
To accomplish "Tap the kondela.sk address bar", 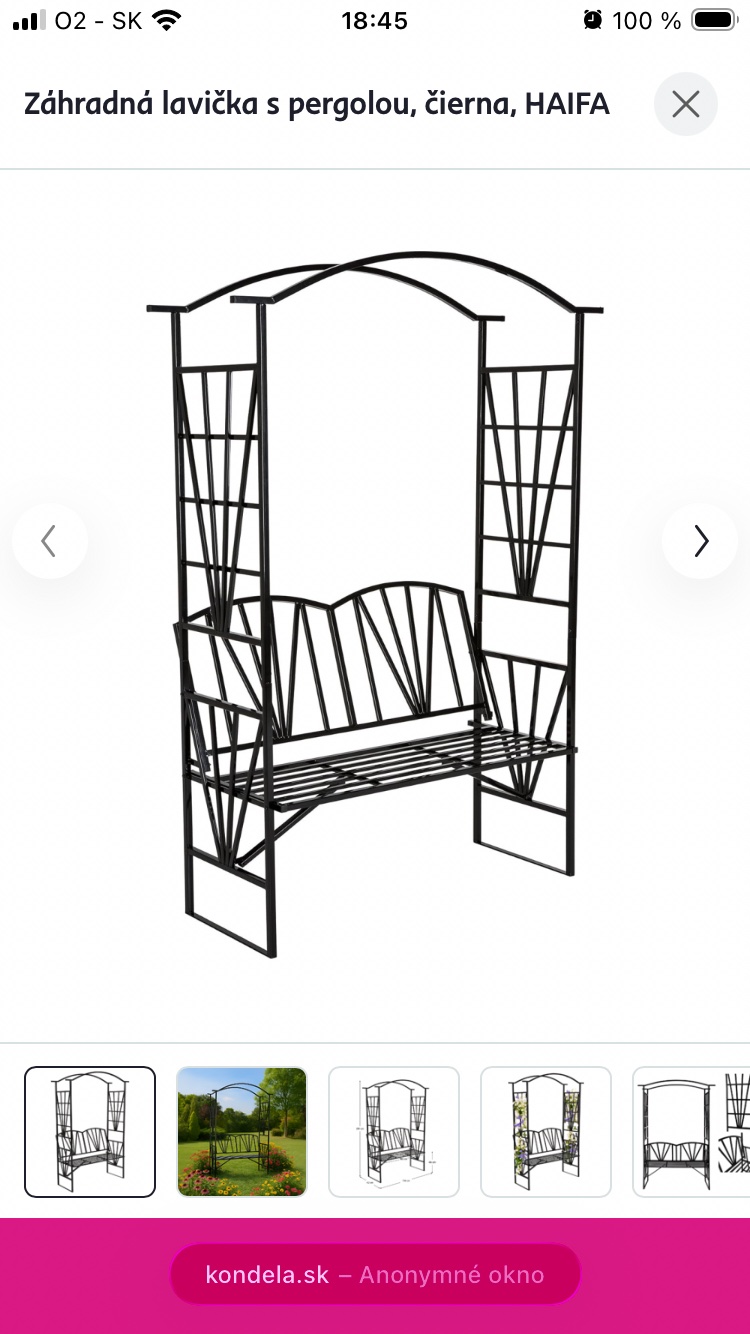I will tap(375, 1274).
